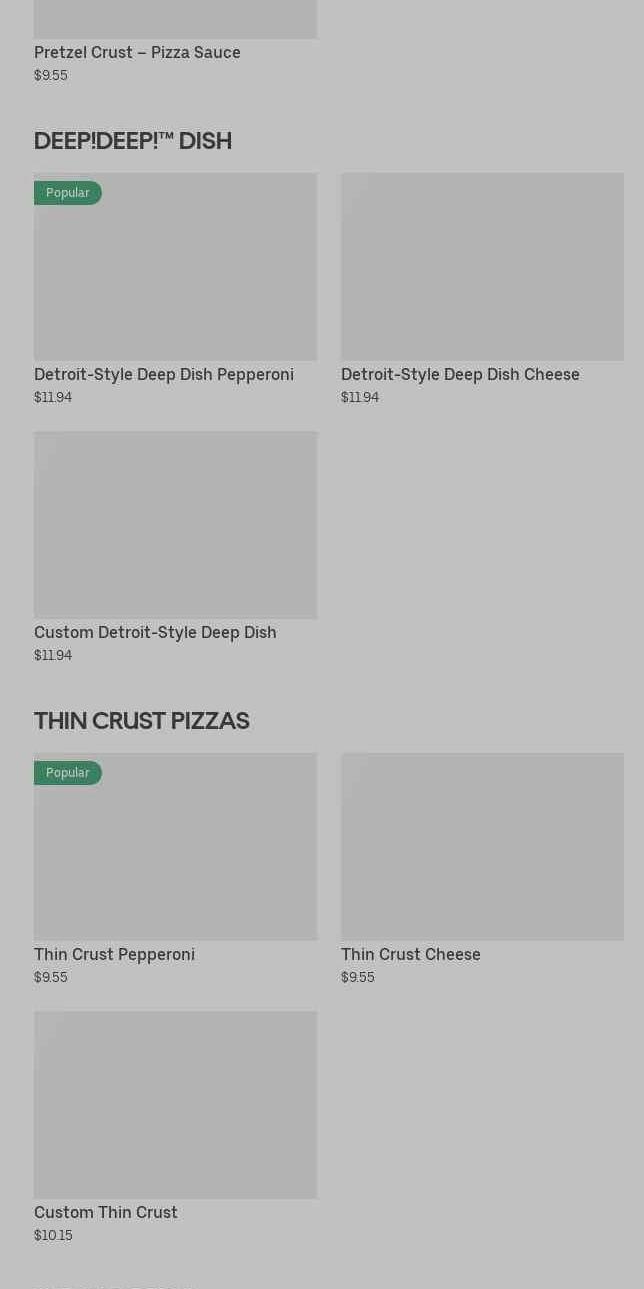Open the Custom Thin Crust option
Screen dimensions: 644x1289
click(175, 1128)
